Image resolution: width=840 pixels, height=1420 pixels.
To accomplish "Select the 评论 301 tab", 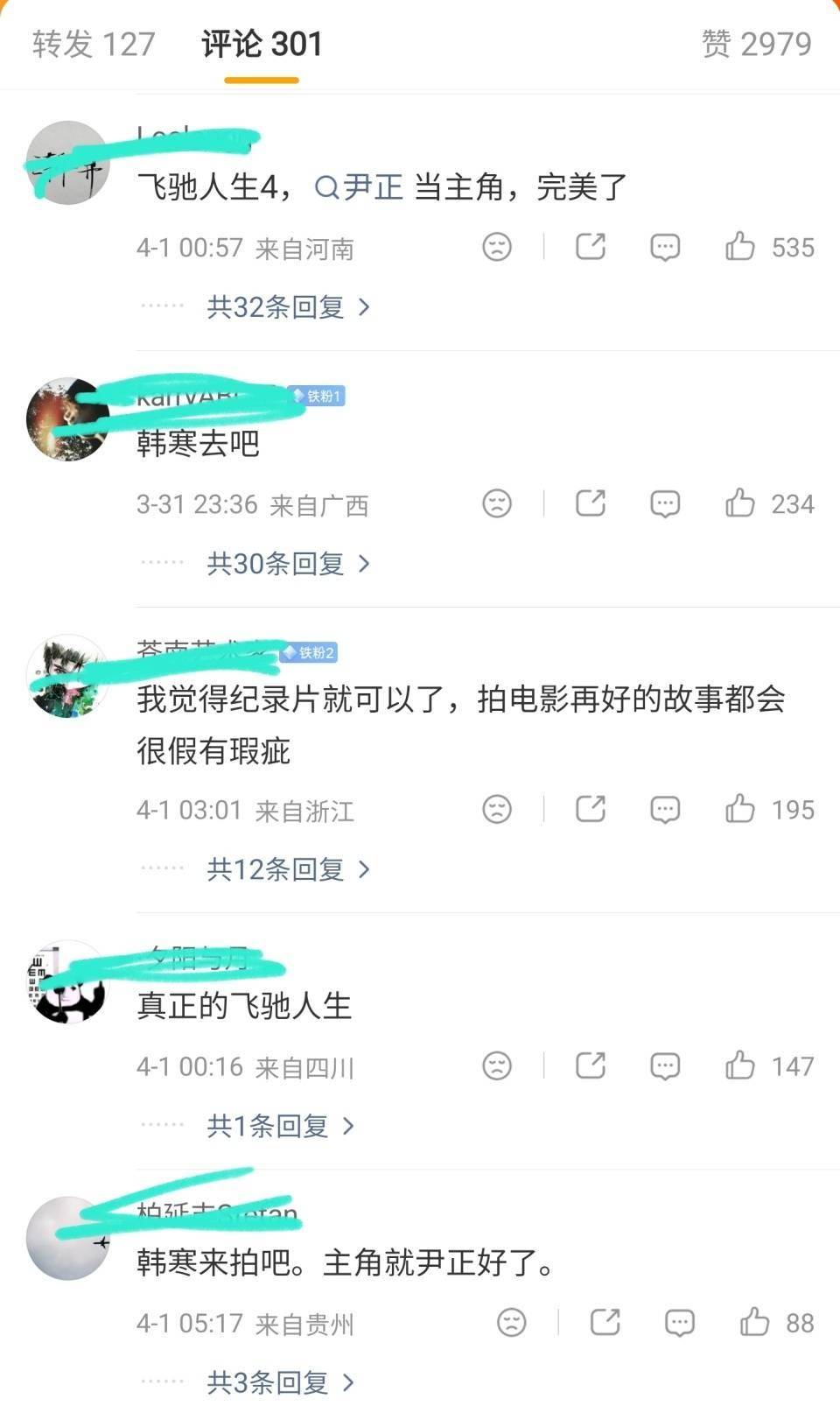I will tap(262, 44).
